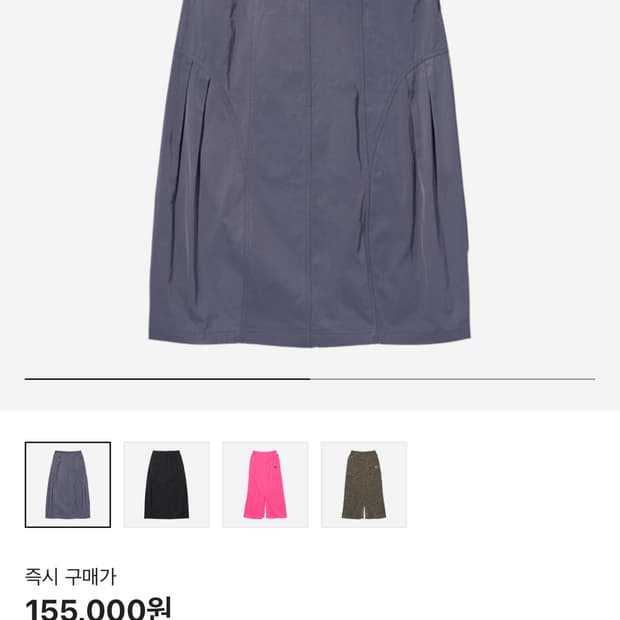Open the olive skirt thumbnail
This screenshot has width=620, height=620.
364,484
